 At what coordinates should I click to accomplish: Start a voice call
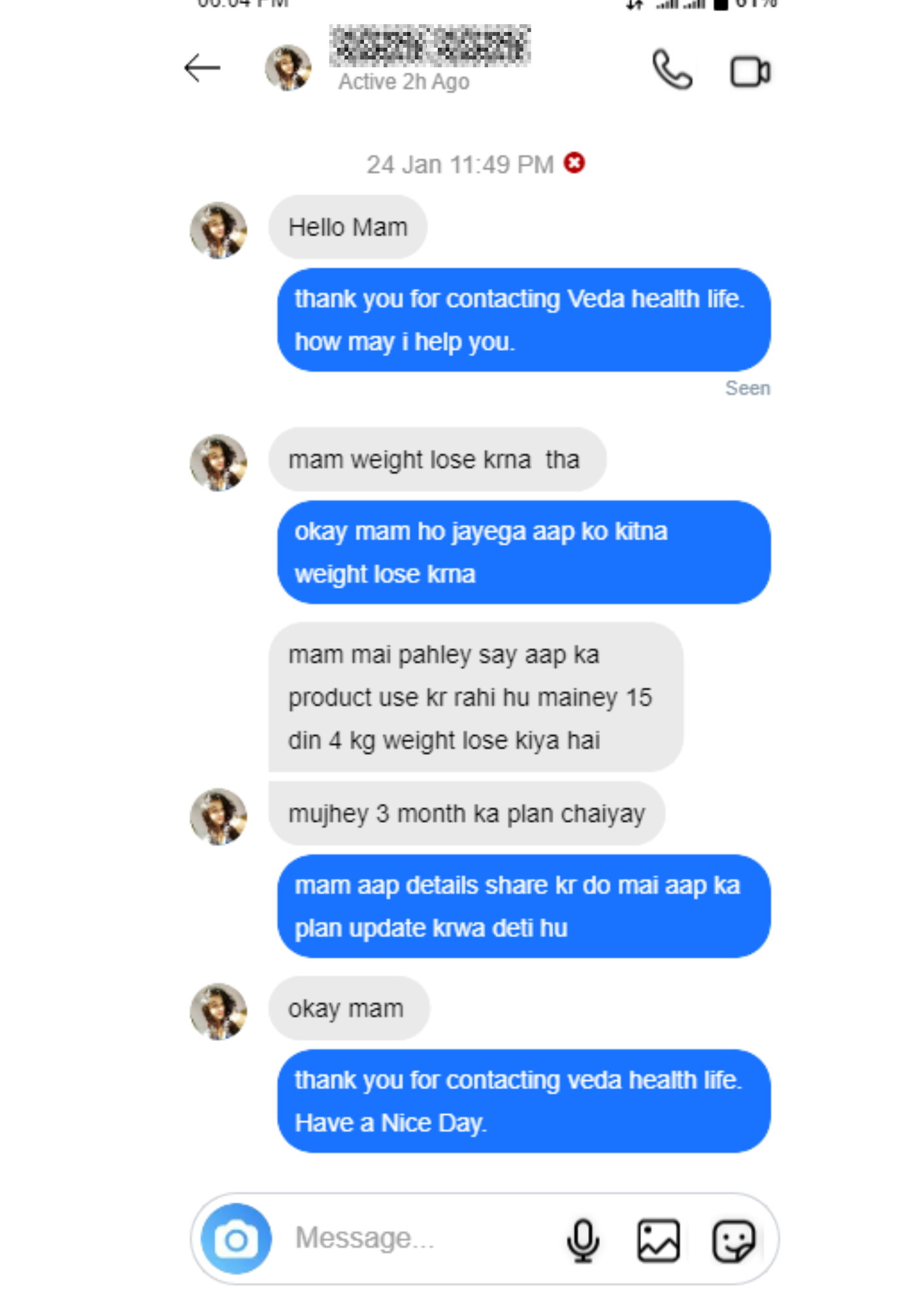point(672,70)
